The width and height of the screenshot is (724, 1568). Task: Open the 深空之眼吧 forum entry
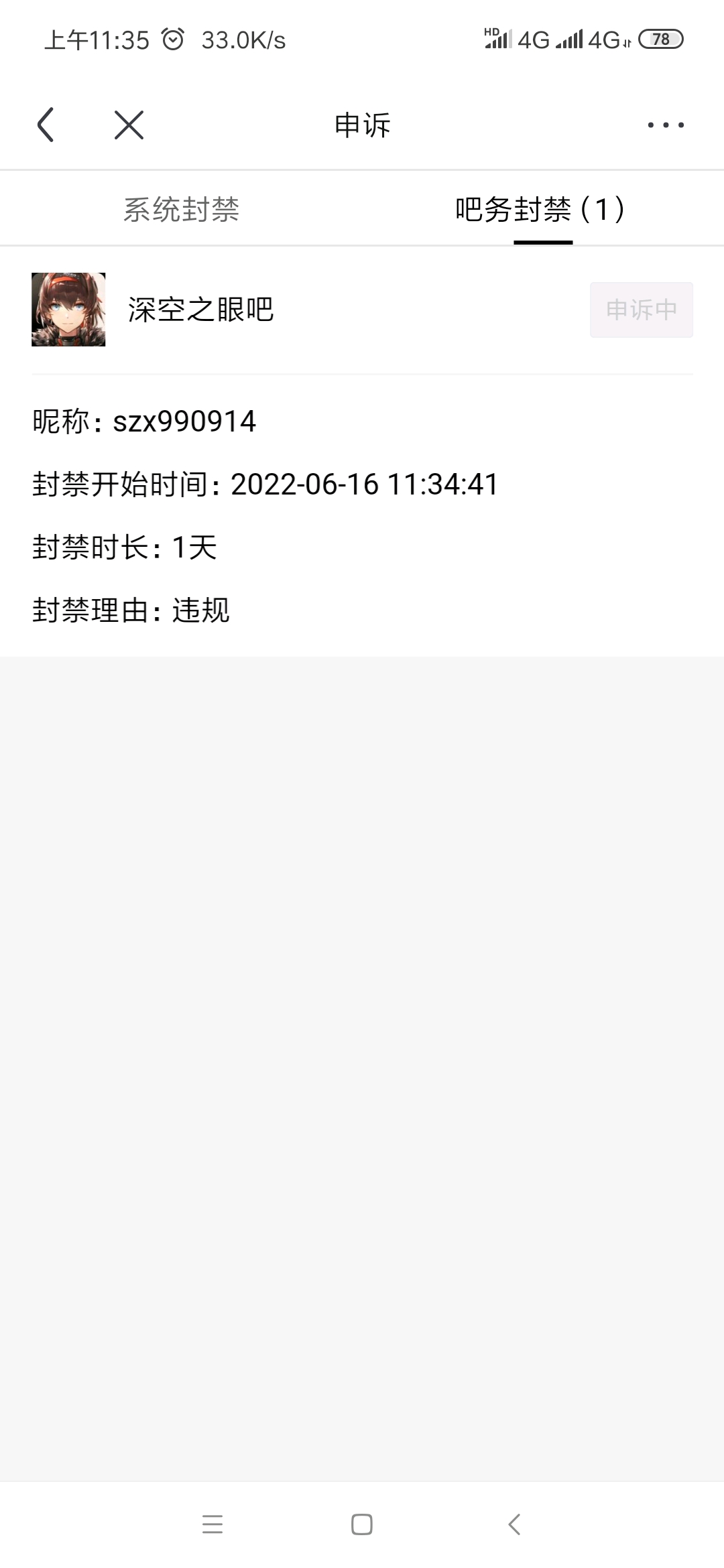pyautogui.click(x=201, y=310)
